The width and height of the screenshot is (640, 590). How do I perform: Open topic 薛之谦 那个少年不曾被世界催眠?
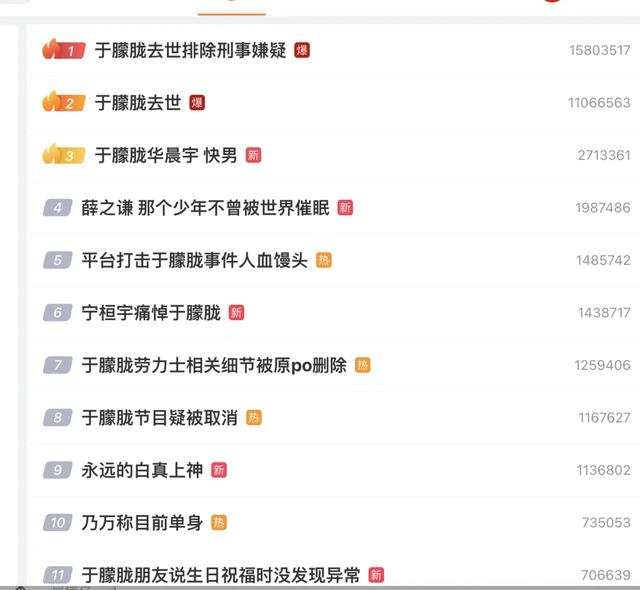point(205,208)
